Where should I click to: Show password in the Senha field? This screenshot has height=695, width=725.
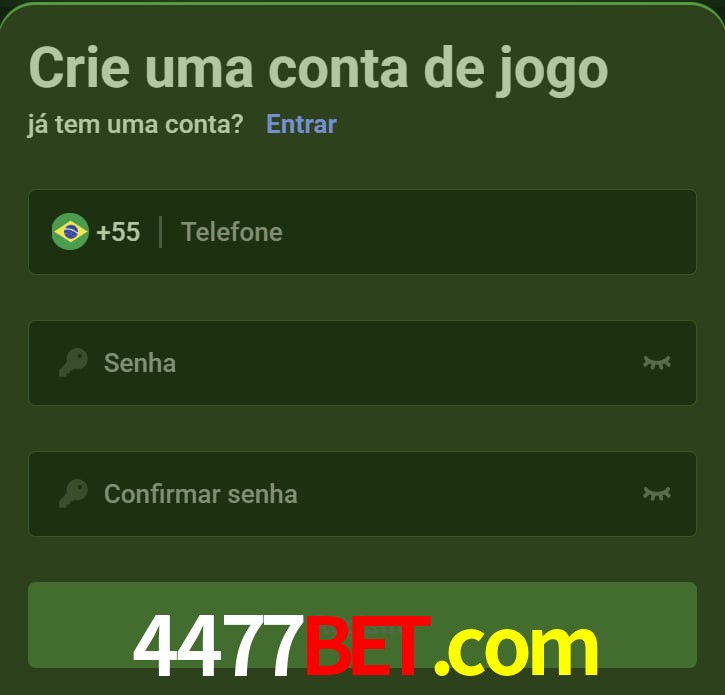point(656,363)
